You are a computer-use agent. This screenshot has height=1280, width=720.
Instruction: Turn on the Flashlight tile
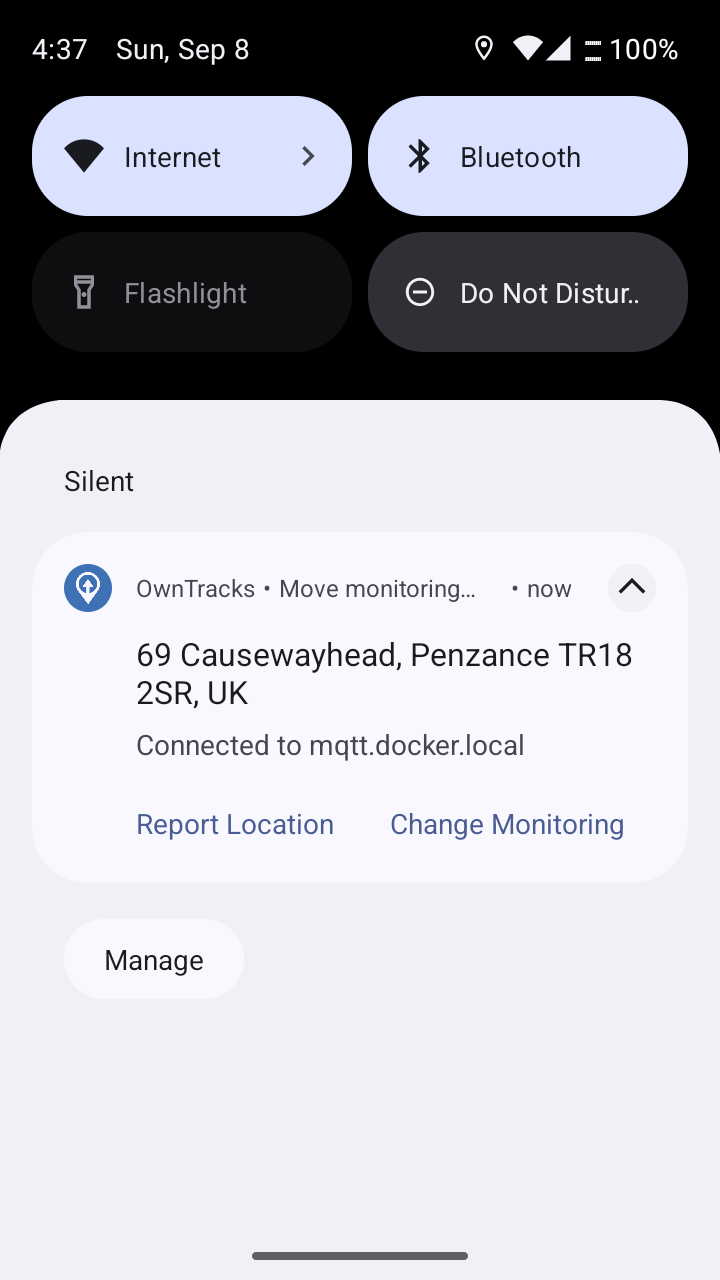[x=192, y=292]
